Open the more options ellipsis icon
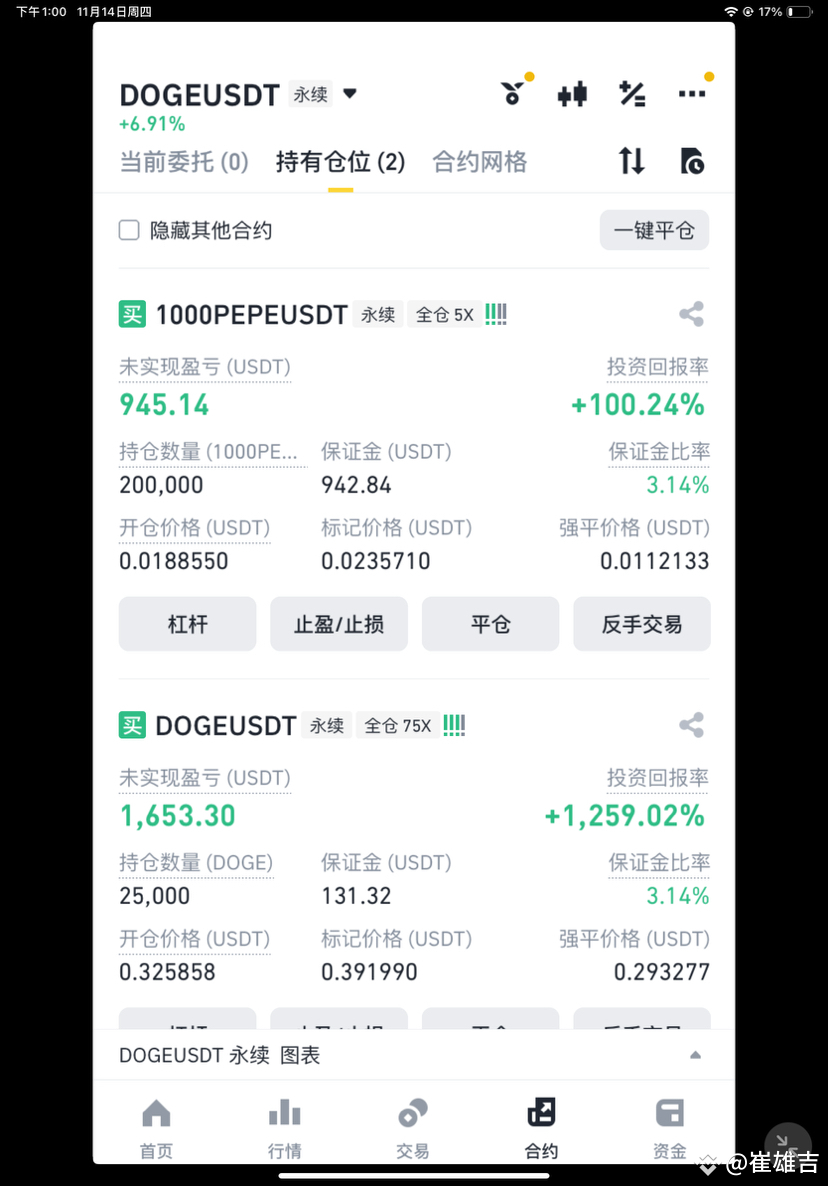The height and width of the screenshot is (1186, 828). [692, 92]
